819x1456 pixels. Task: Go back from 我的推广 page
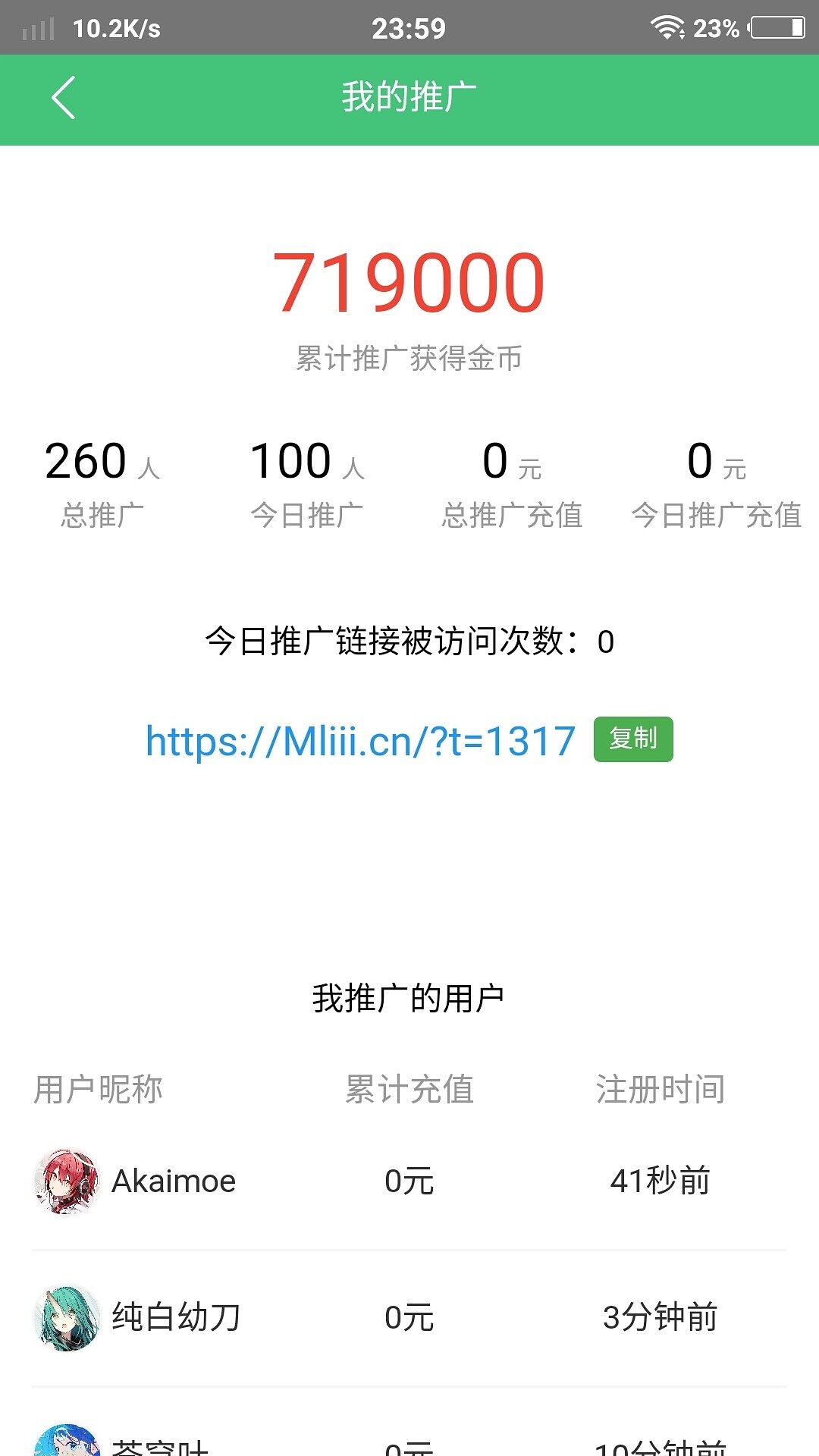pos(64,98)
